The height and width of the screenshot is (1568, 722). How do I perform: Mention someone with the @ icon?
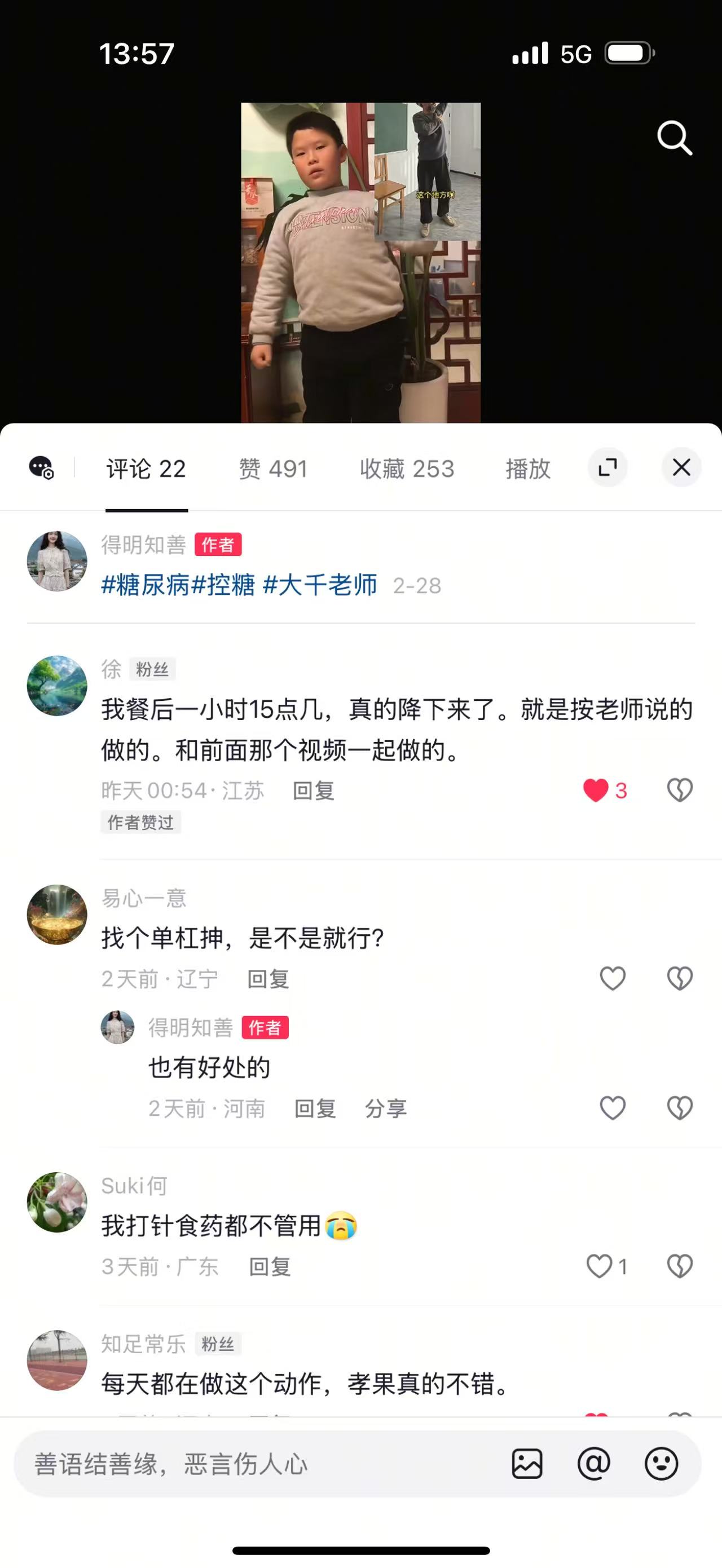[x=593, y=1464]
